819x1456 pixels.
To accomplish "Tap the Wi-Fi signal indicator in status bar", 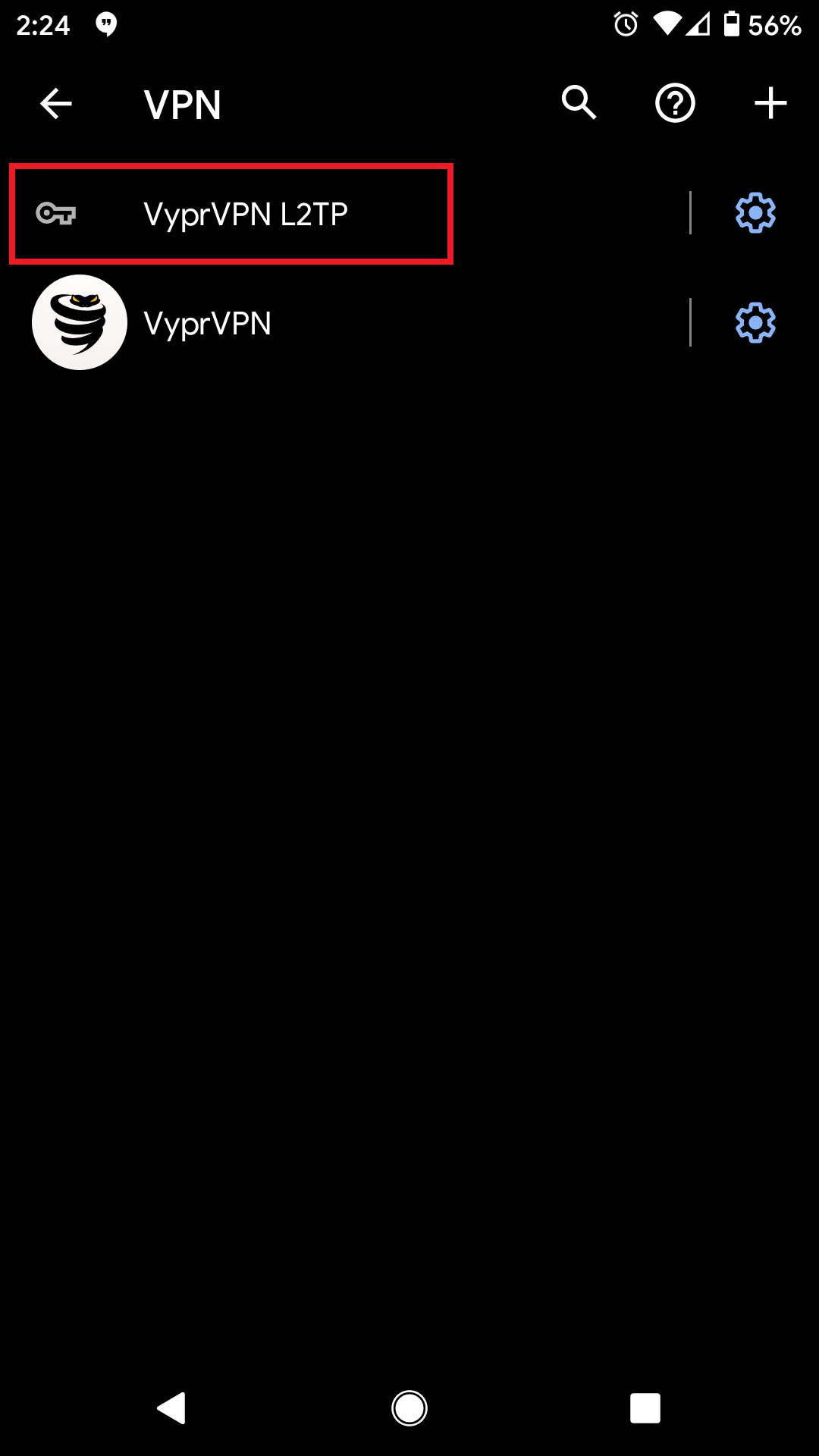I will click(x=667, y=24).
